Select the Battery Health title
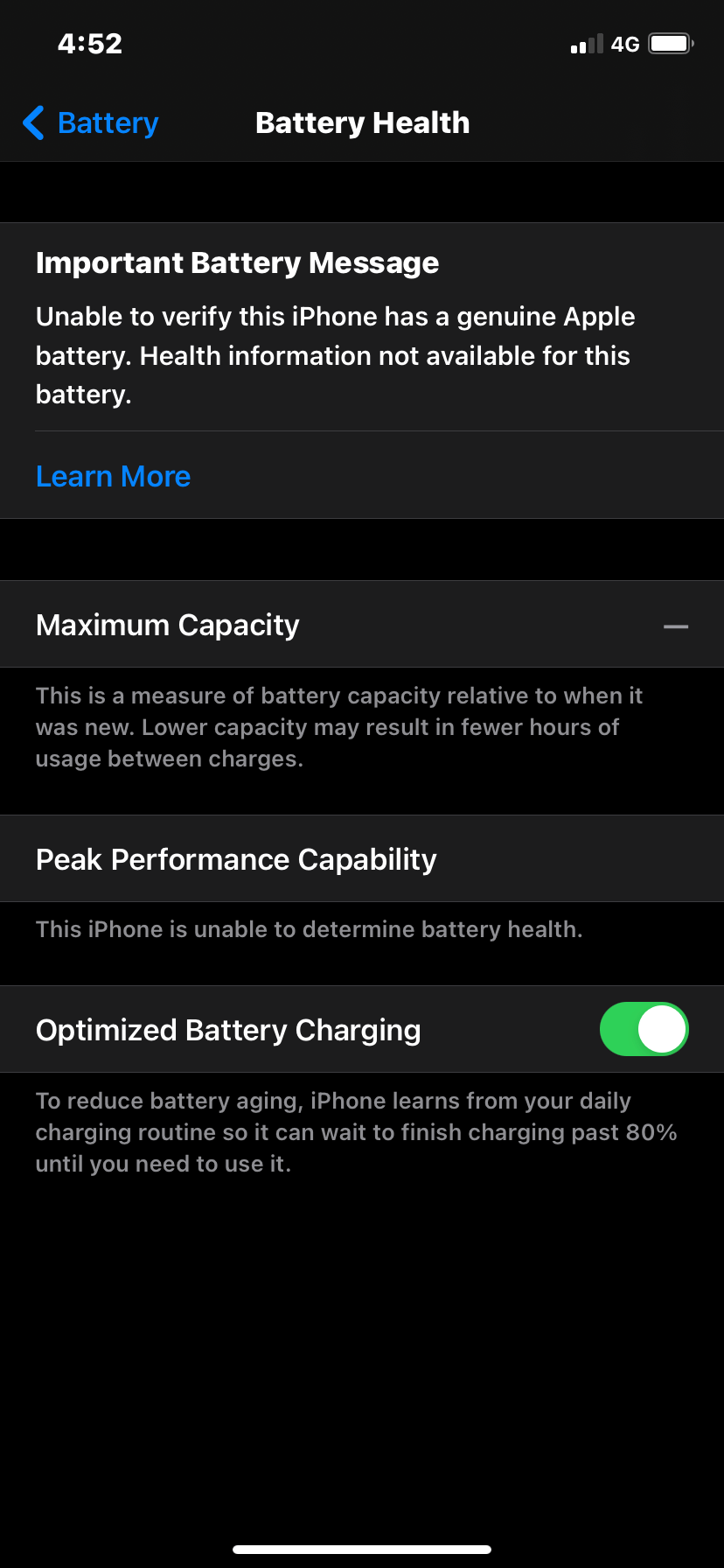This screenshot has height=1568, width=724. click(362, 122)
